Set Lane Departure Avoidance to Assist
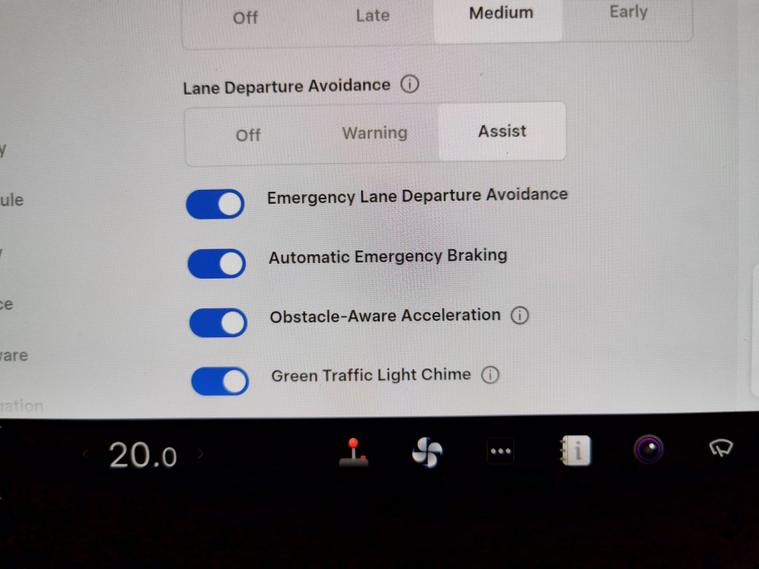This screenshot has height=569, width=759. coord(502,131)
